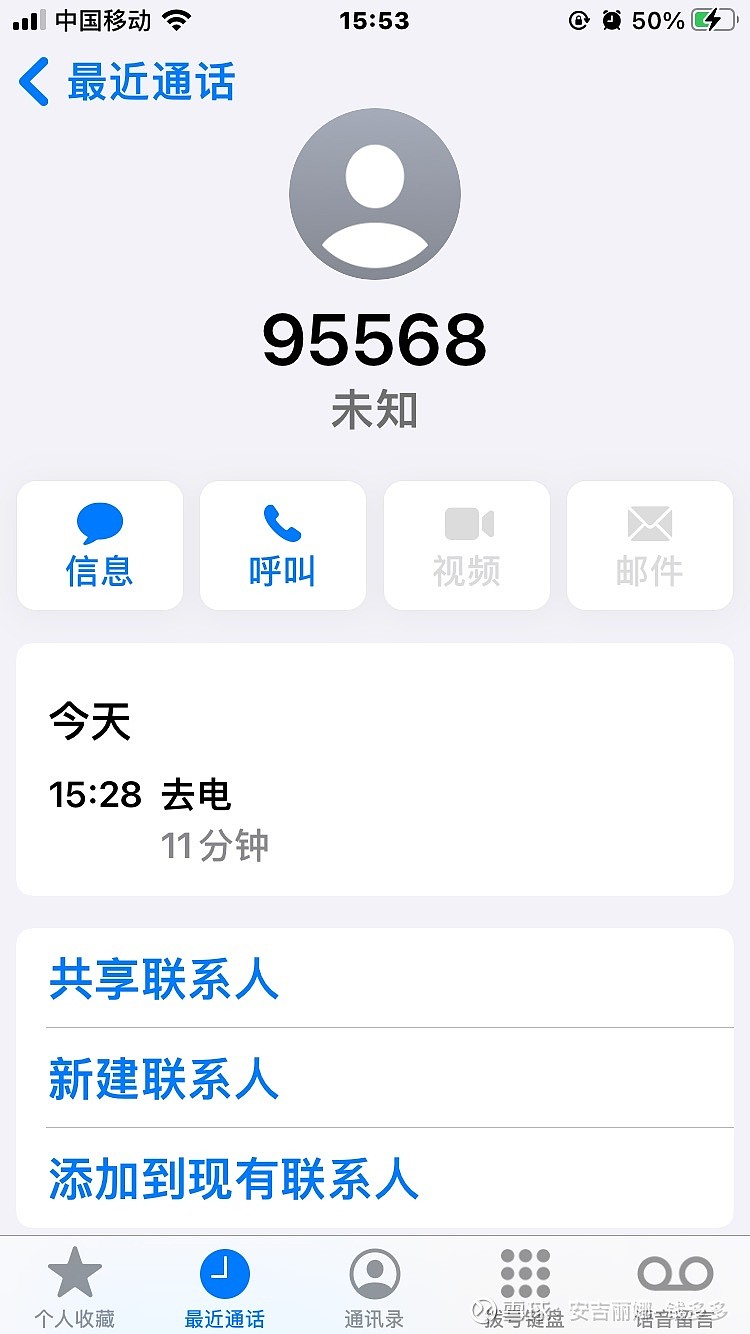Tap the 邮件 mail icon
The width and height of the screenshot is (750, 1334).
pyautogui.click(x=649, y=545)
